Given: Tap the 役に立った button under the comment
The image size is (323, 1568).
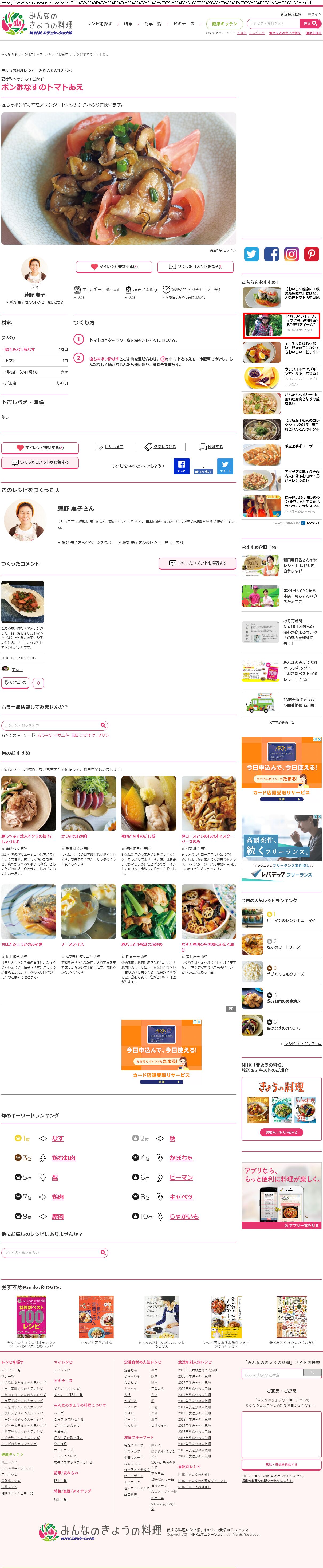Looking at the screenshot, I should pyautogui.click(x=15, y=682).
